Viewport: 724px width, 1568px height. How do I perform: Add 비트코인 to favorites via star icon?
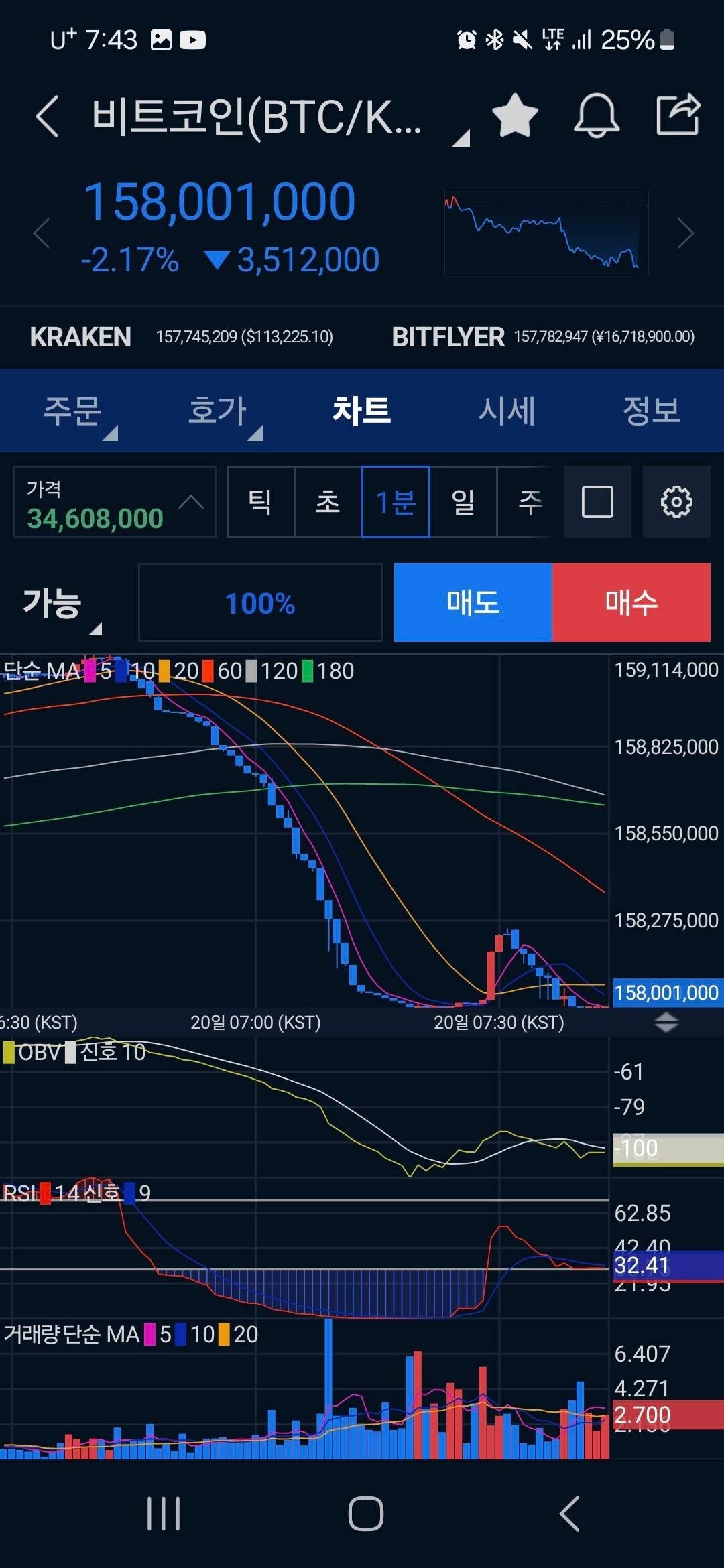pos(516,115)
